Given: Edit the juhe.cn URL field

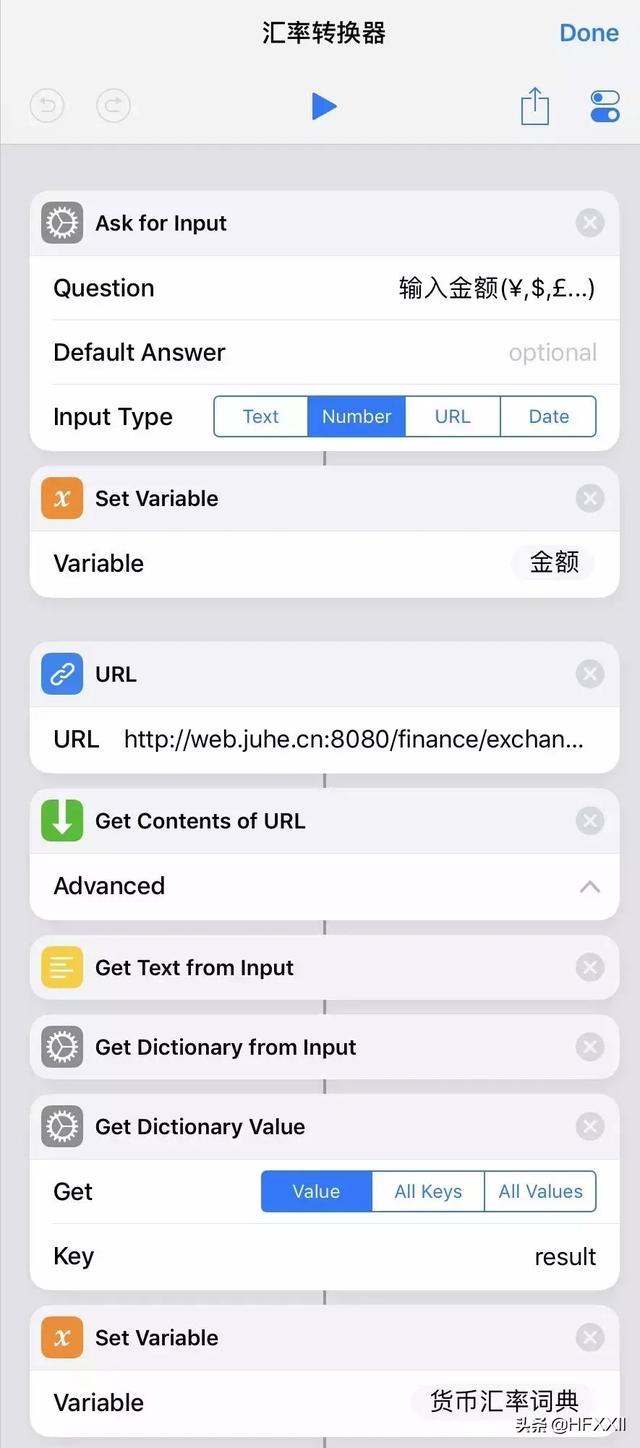Looking at the screenshot, I should [354, 740].
